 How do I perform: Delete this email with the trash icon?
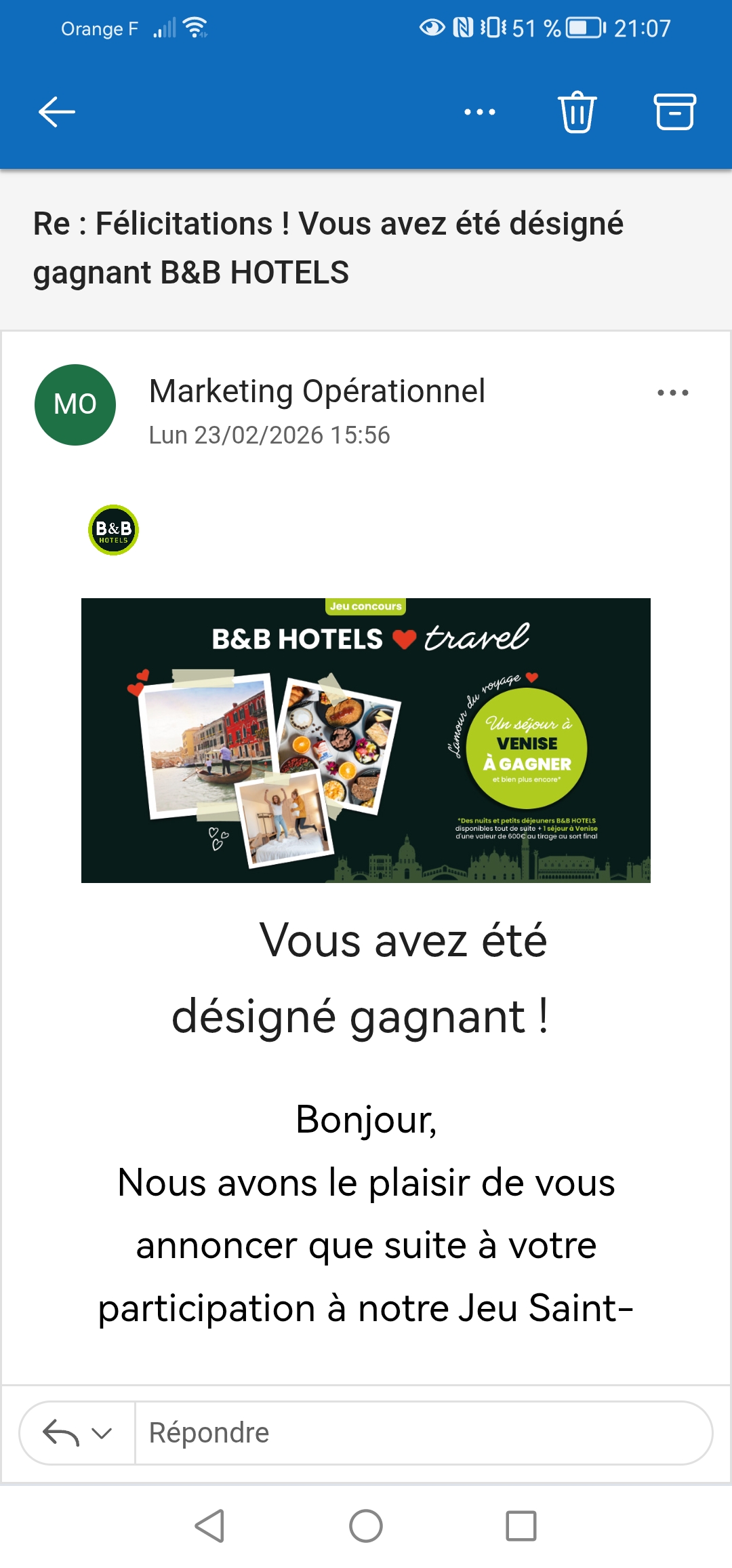tap(577, 112)
